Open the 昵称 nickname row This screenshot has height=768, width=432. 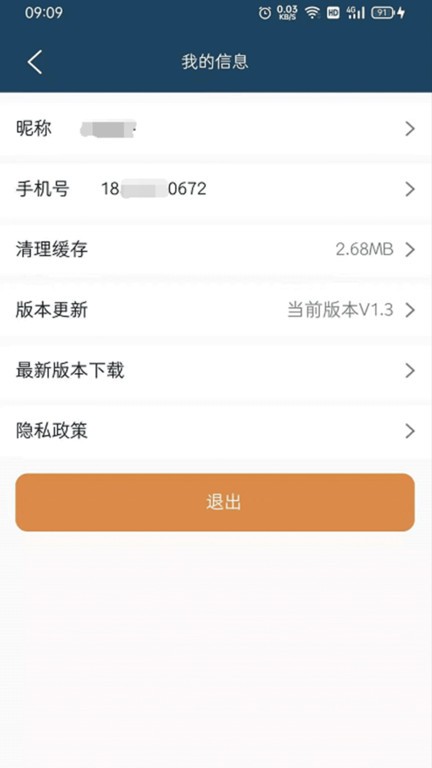(x=216, y=129)
